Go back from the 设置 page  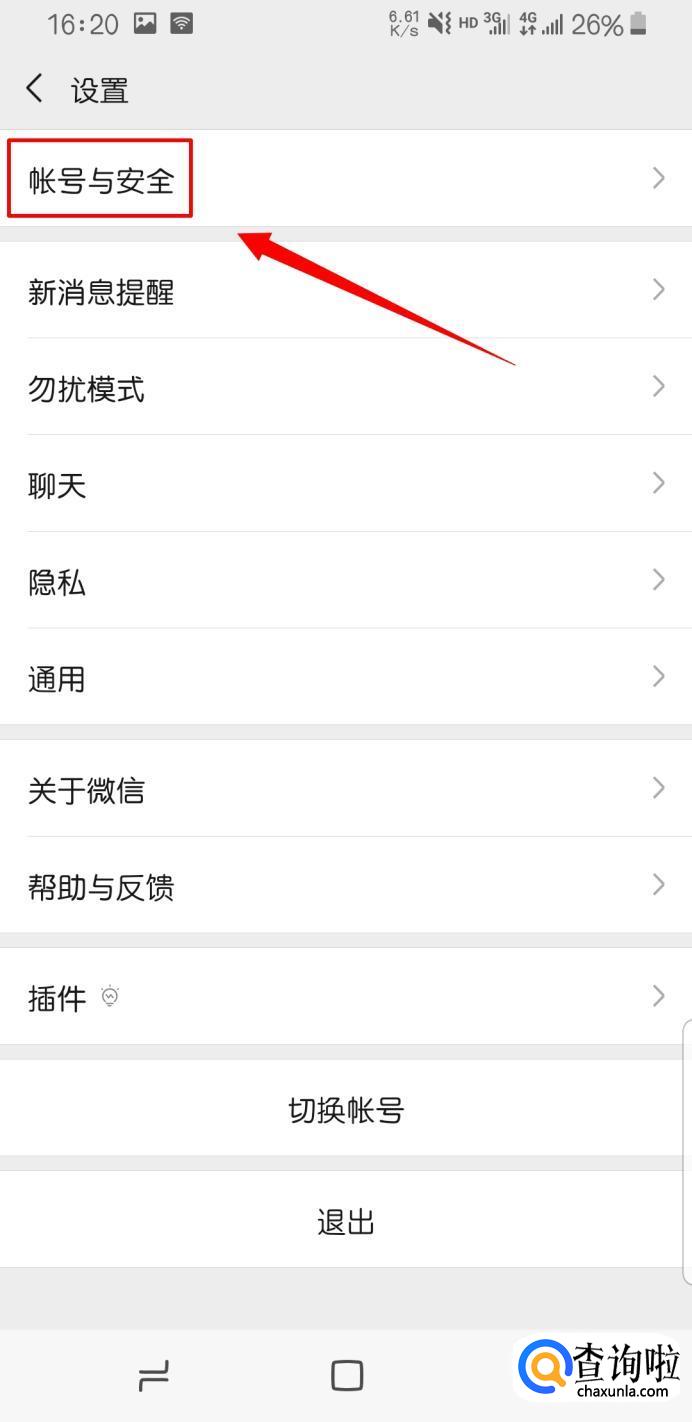(35, 89)
